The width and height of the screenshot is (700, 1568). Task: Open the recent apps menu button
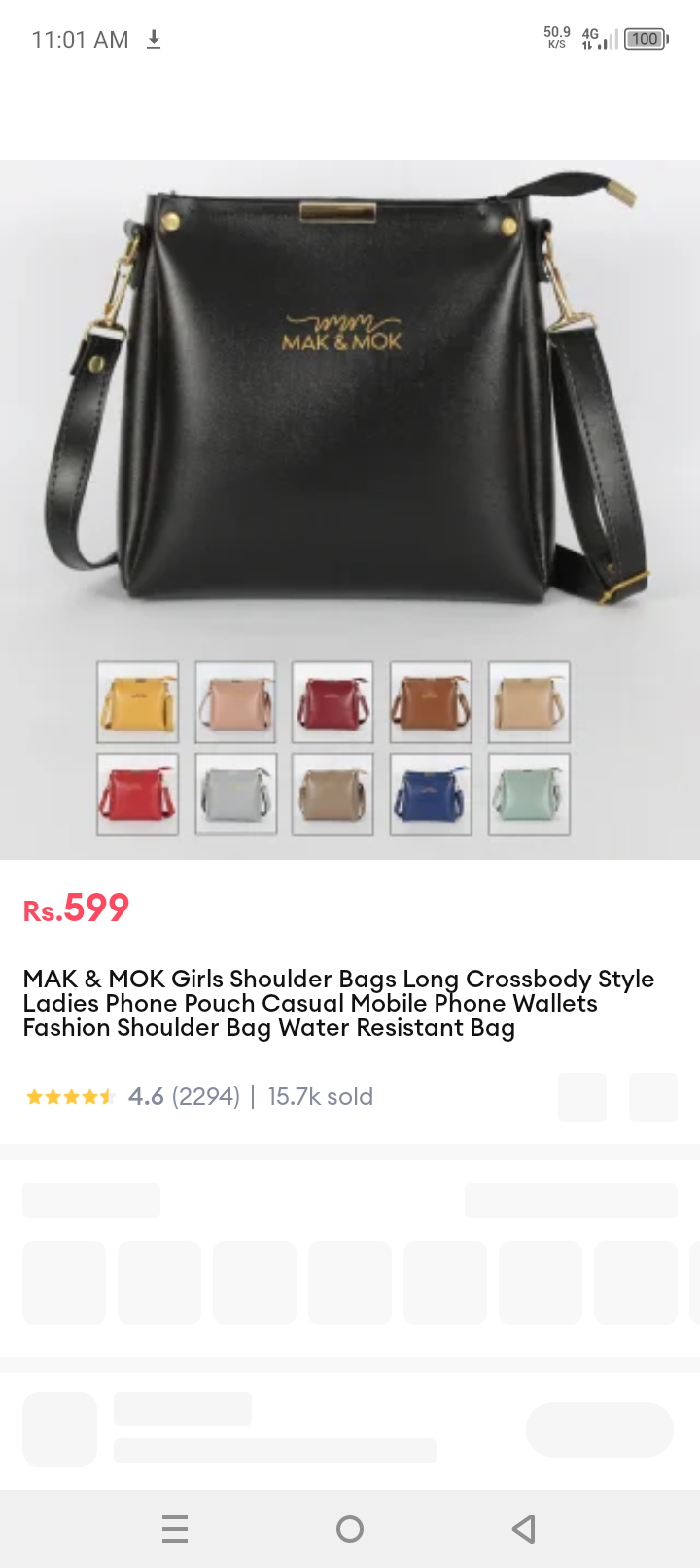pos(175,1529)
